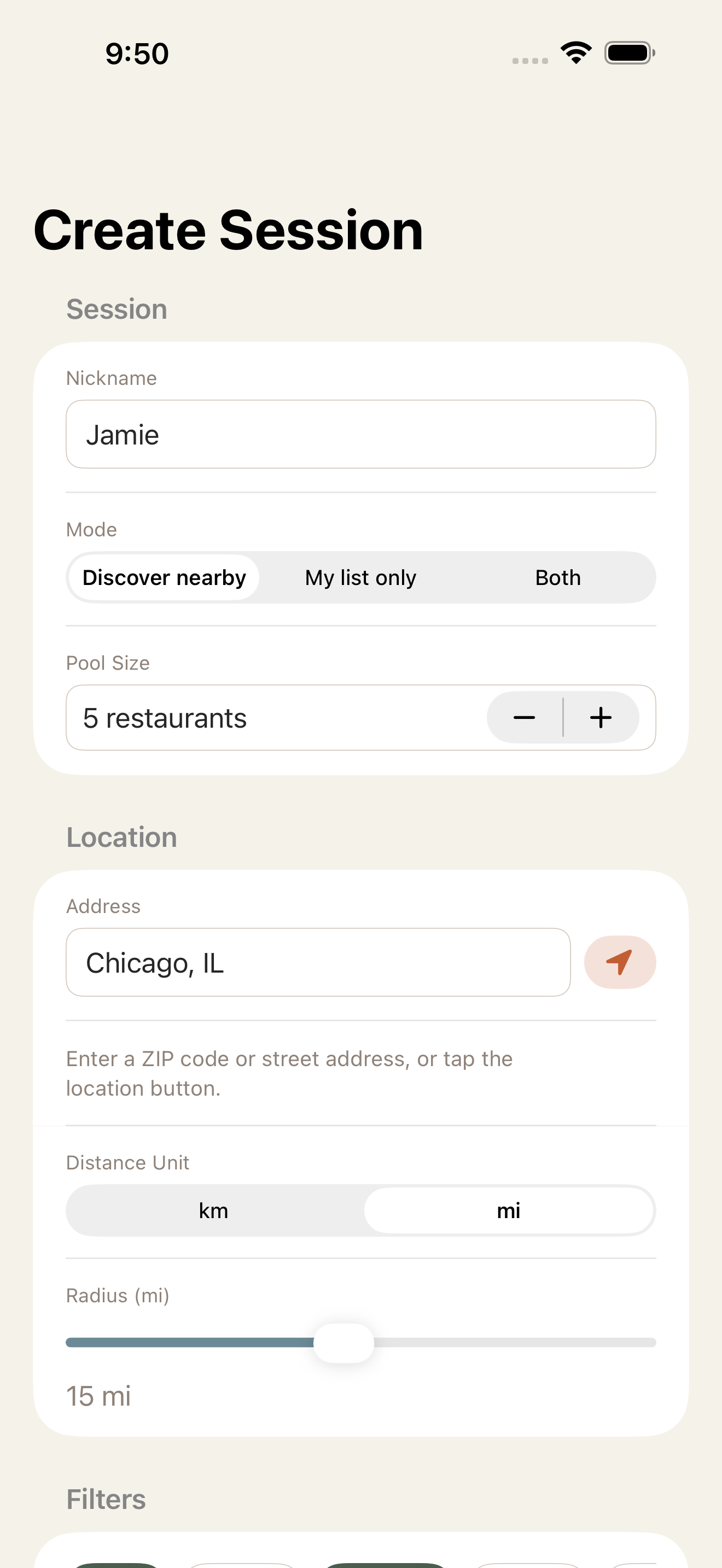Tap the Create Session page title
Image resolution: width=722 pixels, height=1568 pixels.
(228, 230)
